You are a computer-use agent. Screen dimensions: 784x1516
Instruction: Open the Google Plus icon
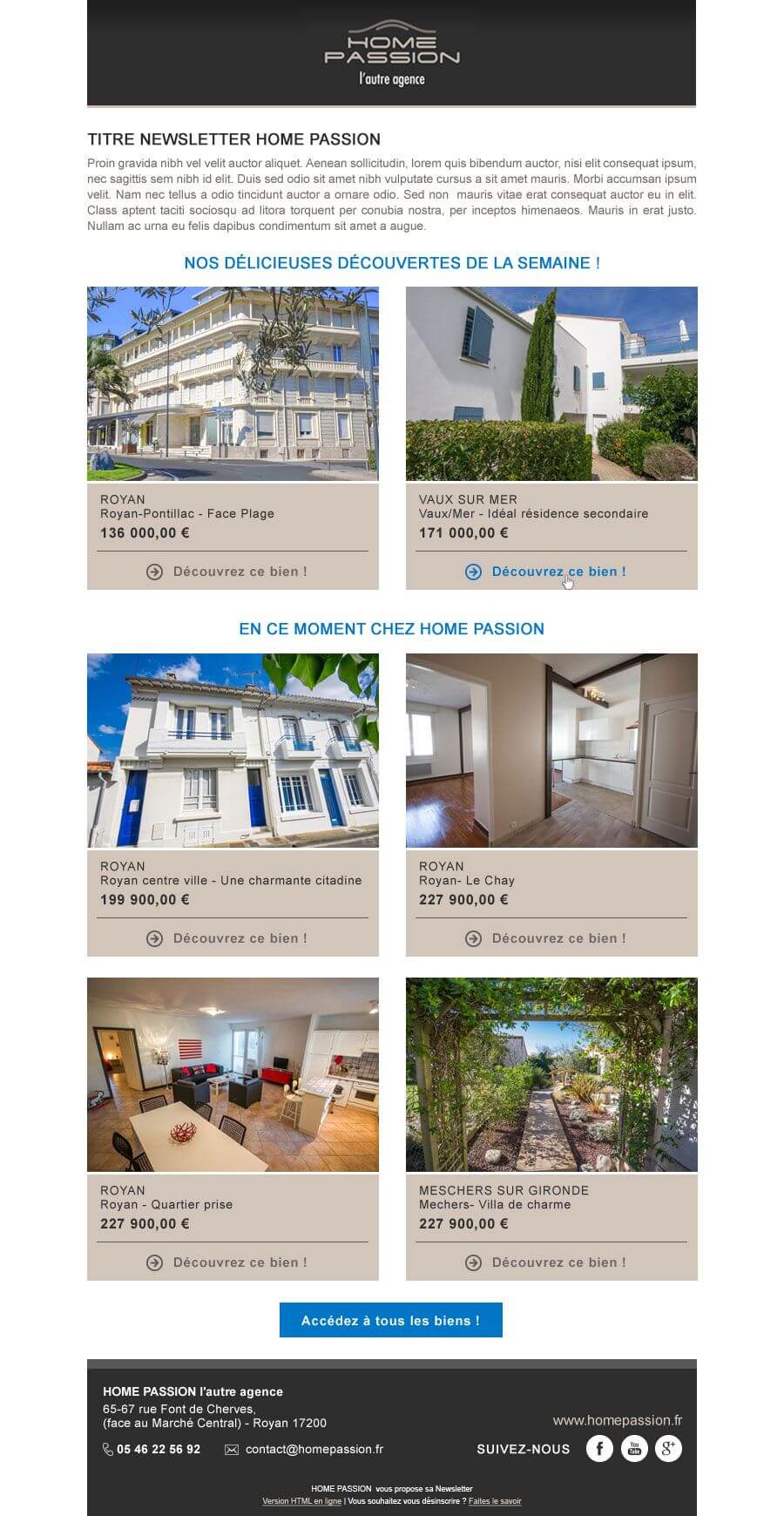669,1448
